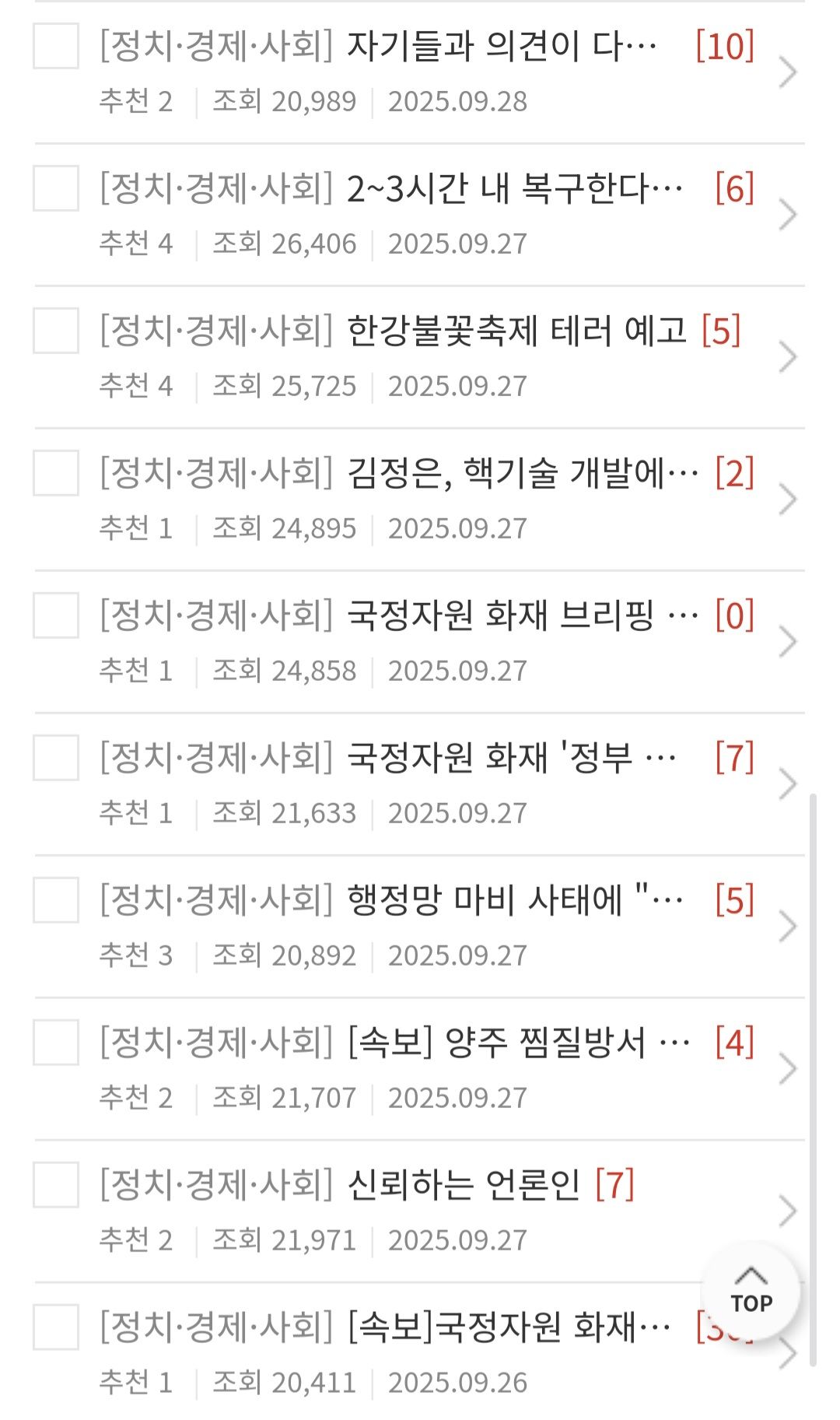Select checkbox beside '신뢰하는 언론인'
This screenshot has height=1420, width=840.
coord(56,1185)
